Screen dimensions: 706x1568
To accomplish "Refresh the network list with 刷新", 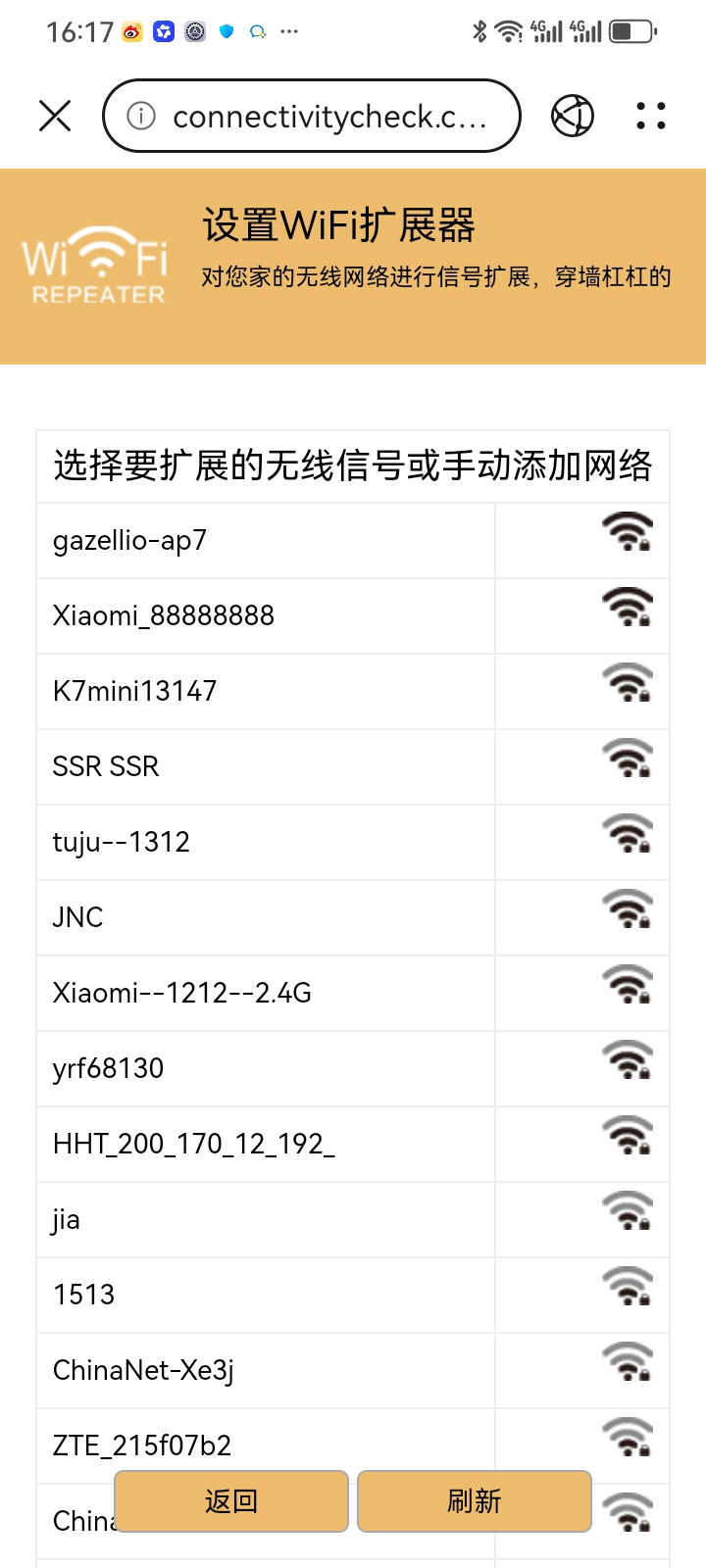I will [x=475, y=1501].
